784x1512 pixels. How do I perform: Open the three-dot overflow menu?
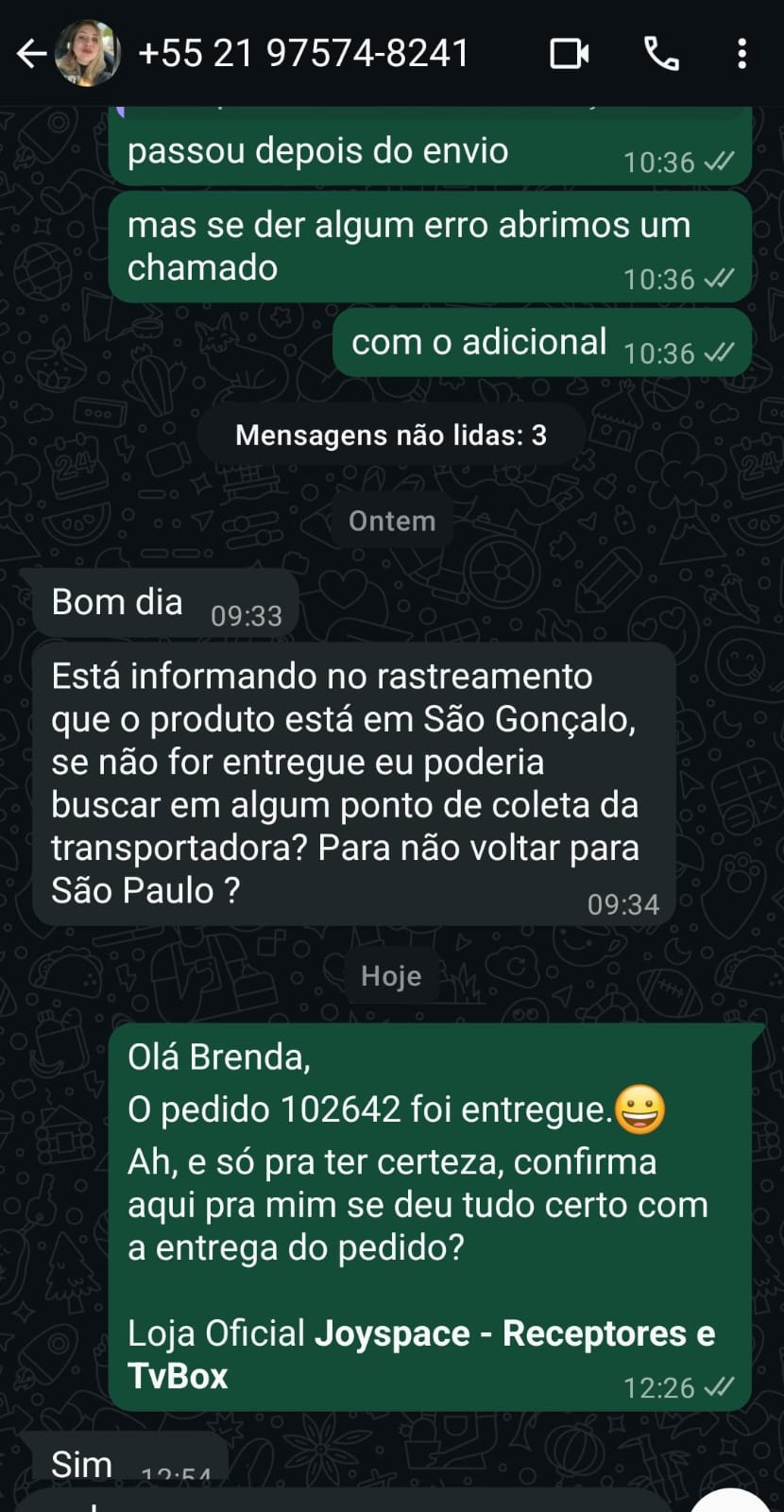coord(742,54)
